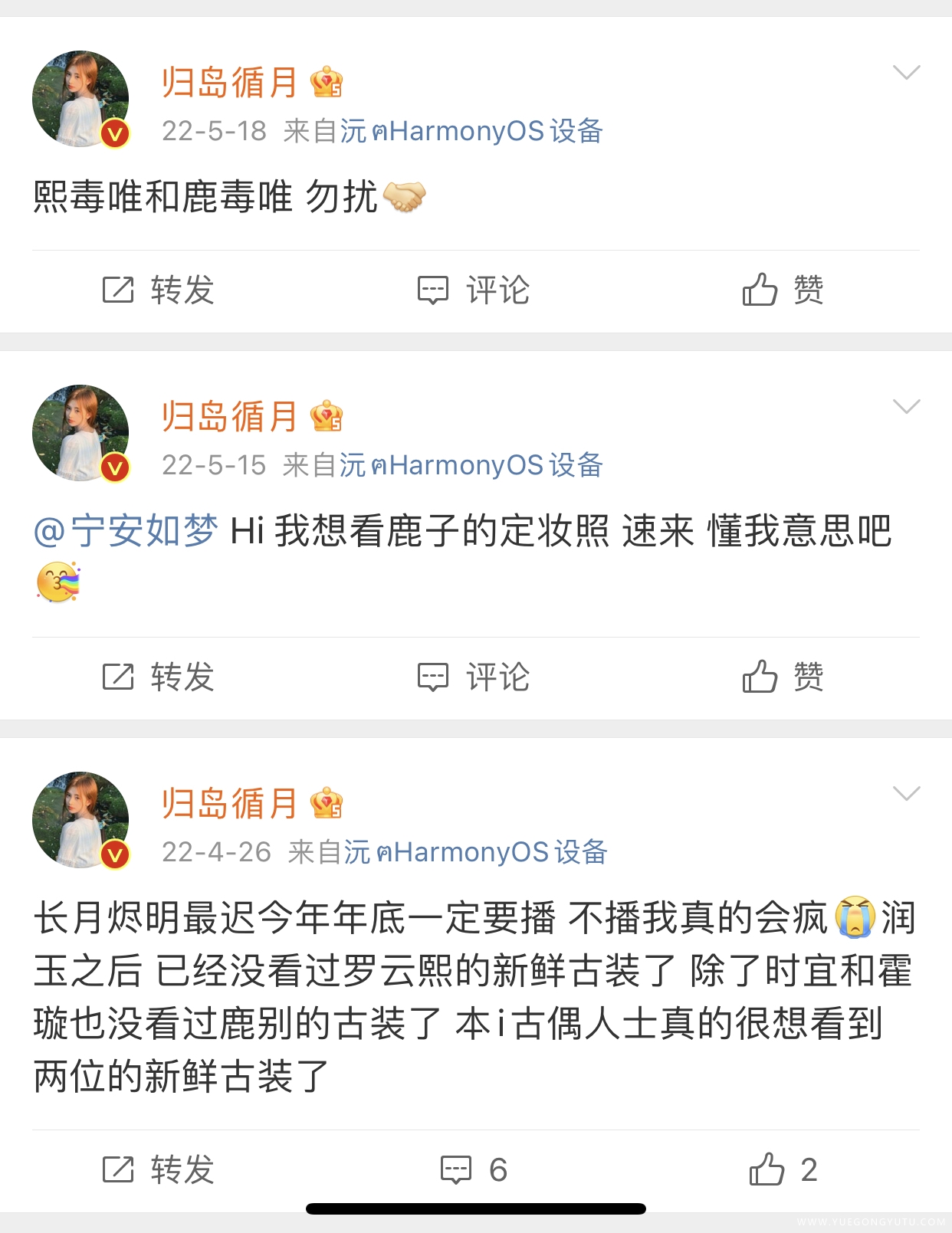
Task: Comment on the 22-5-15 post
Action: click(474, 677)
